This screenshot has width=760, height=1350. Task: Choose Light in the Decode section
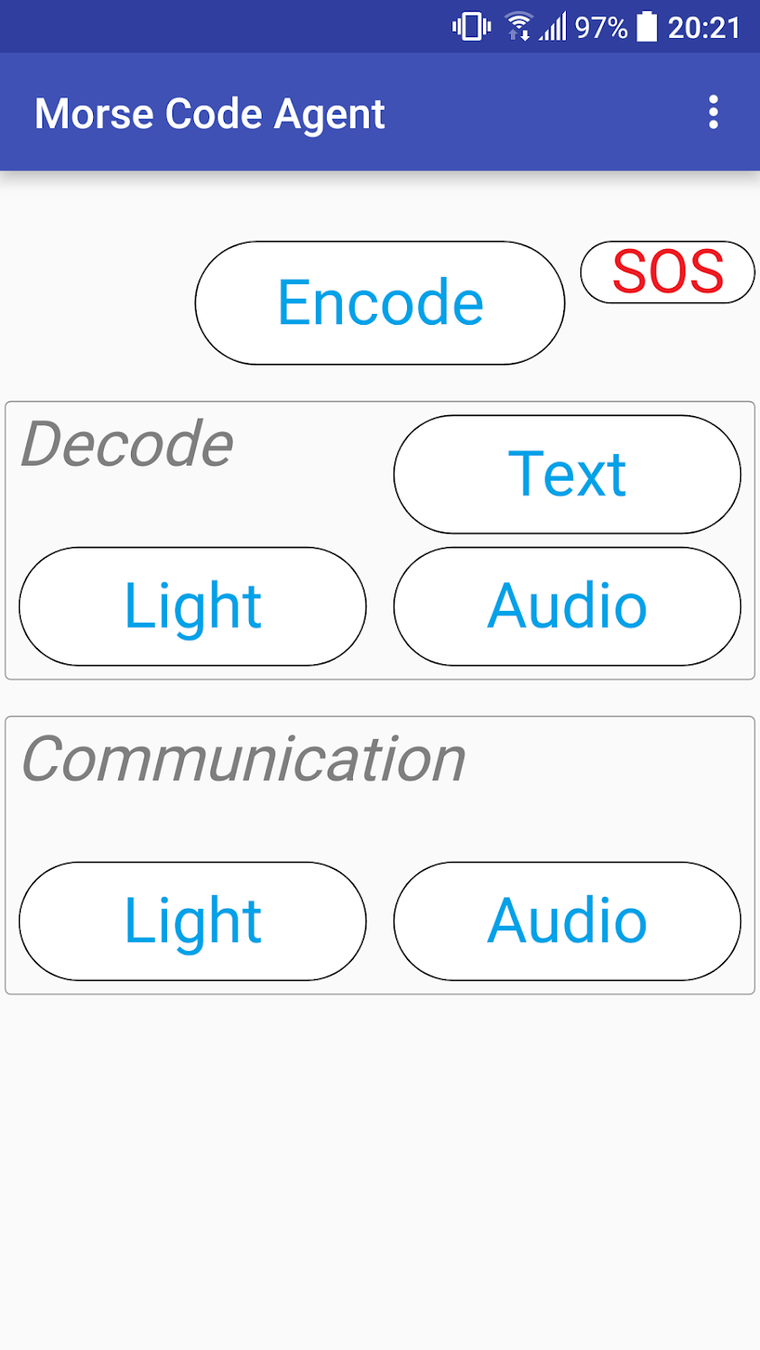[193, 606]
